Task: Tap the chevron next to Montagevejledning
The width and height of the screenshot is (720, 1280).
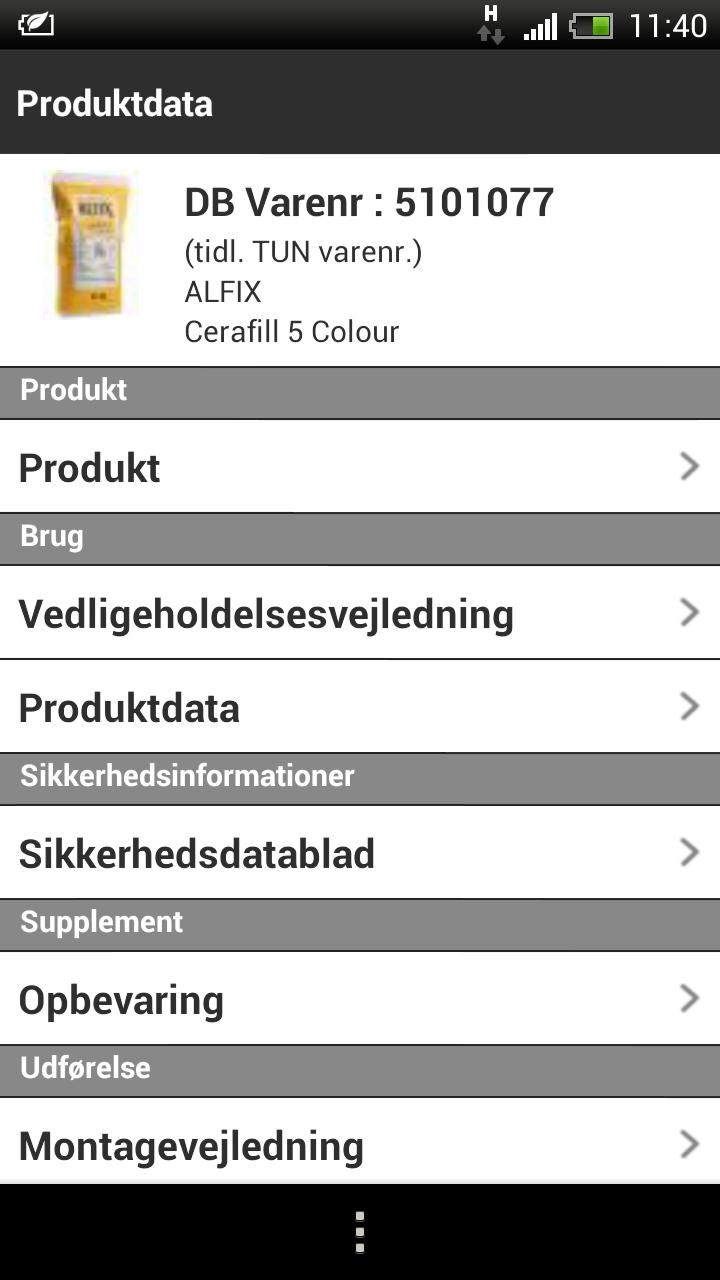Action: pyautogui.click(x=689, y=1144)
